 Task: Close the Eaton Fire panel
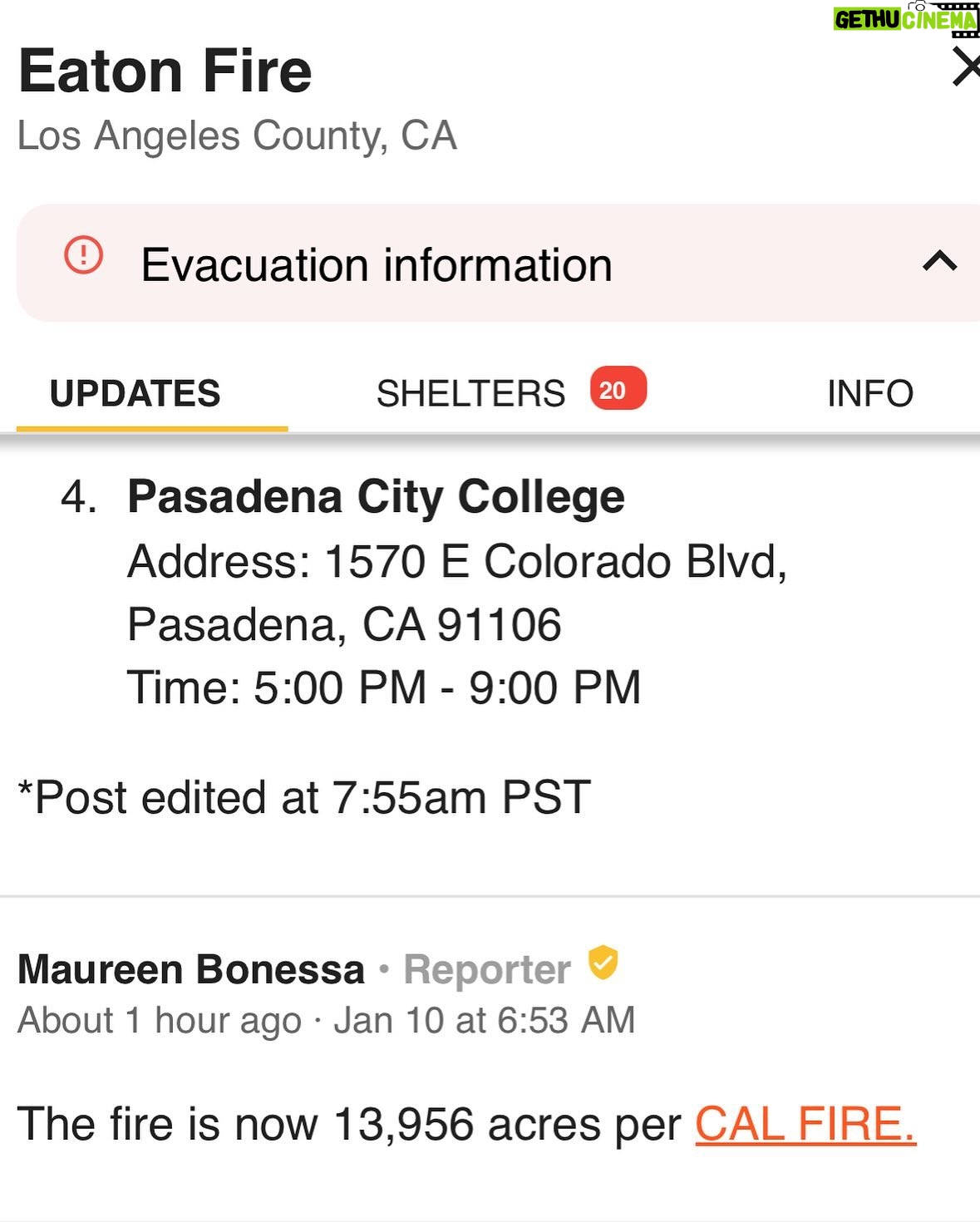966,67
